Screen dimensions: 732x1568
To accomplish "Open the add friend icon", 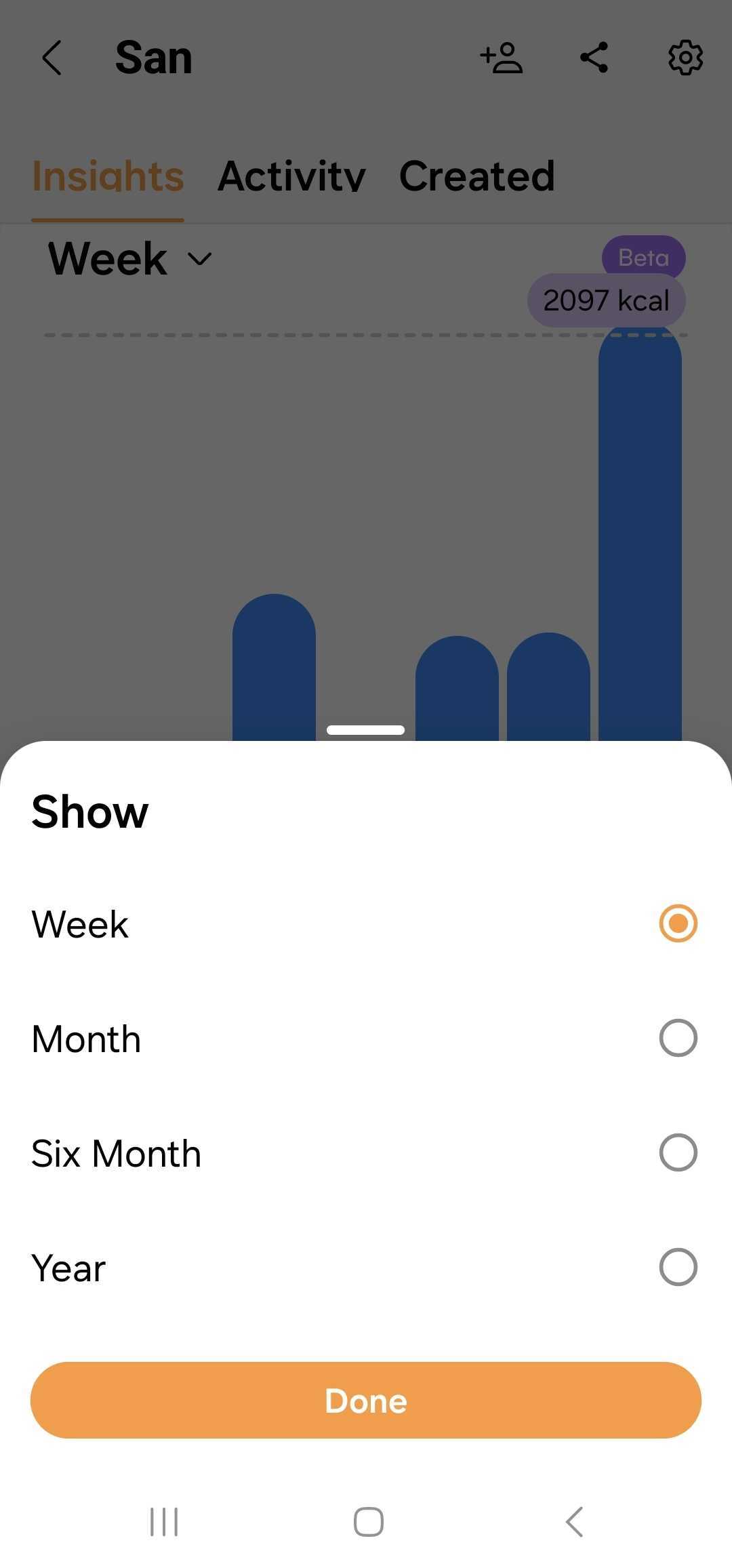I will click(502, 58).
